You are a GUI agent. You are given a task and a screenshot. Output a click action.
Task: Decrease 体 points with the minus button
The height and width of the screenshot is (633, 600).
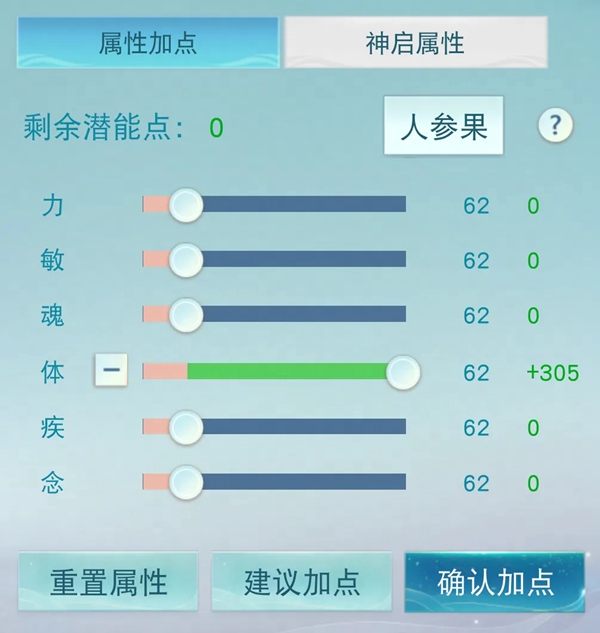[111, 371]
